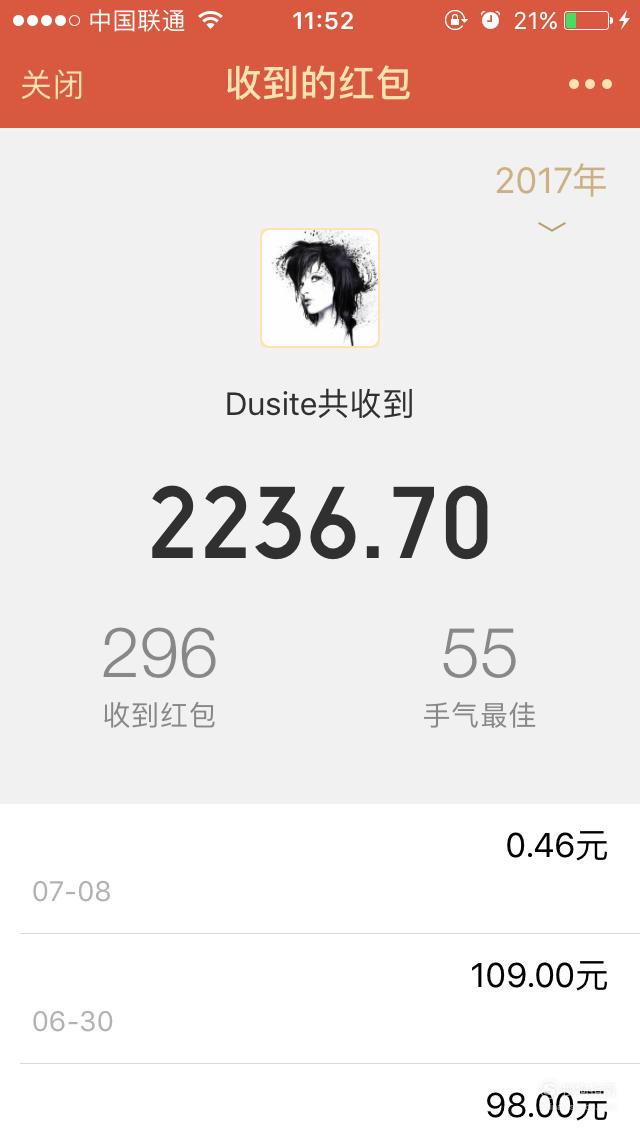Open the 0.46元 red packet from 07-08
The image size is (640, 1136).
(x=320, y=868)
